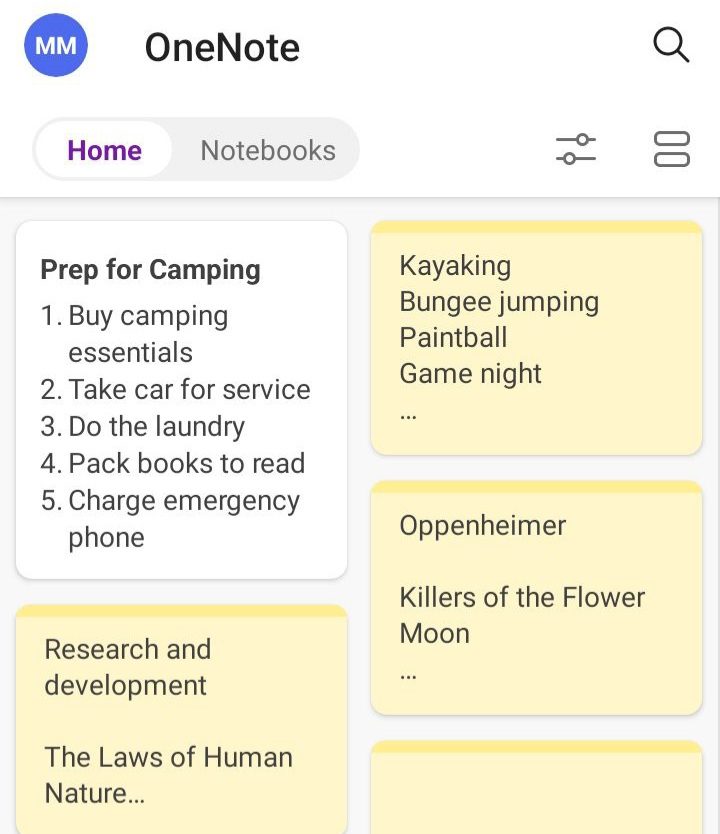Select the Charge emergency phone item

183,519
